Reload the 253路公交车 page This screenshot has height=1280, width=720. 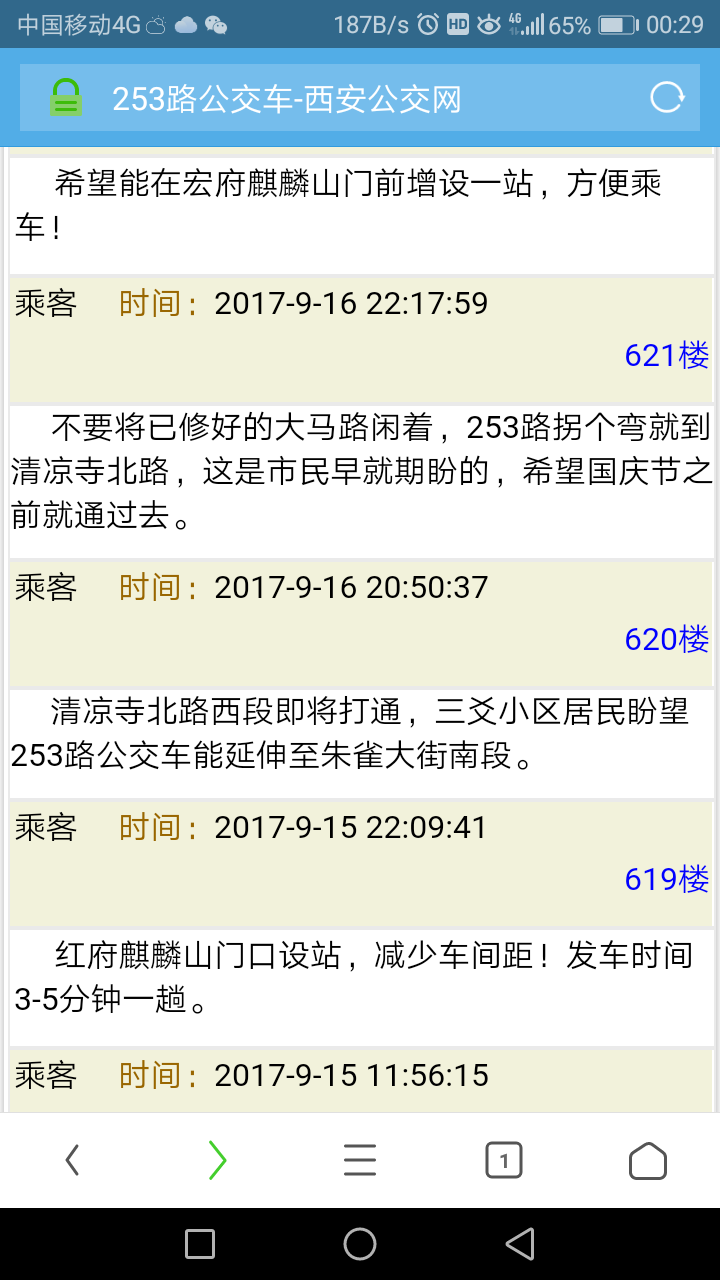pos(667,98)
